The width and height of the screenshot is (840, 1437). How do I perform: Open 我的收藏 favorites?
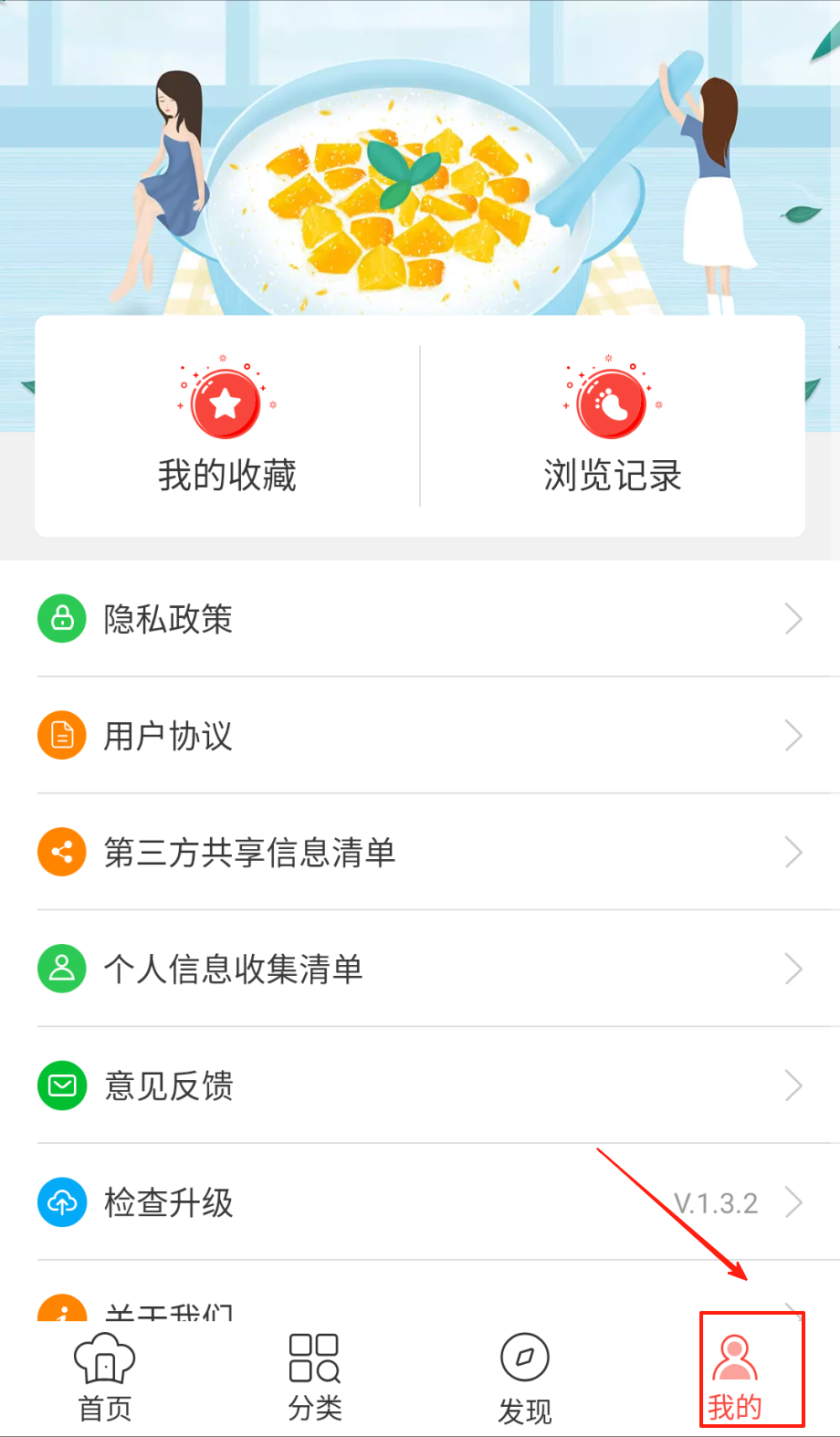pyautogui.click(x=226, y=427)
